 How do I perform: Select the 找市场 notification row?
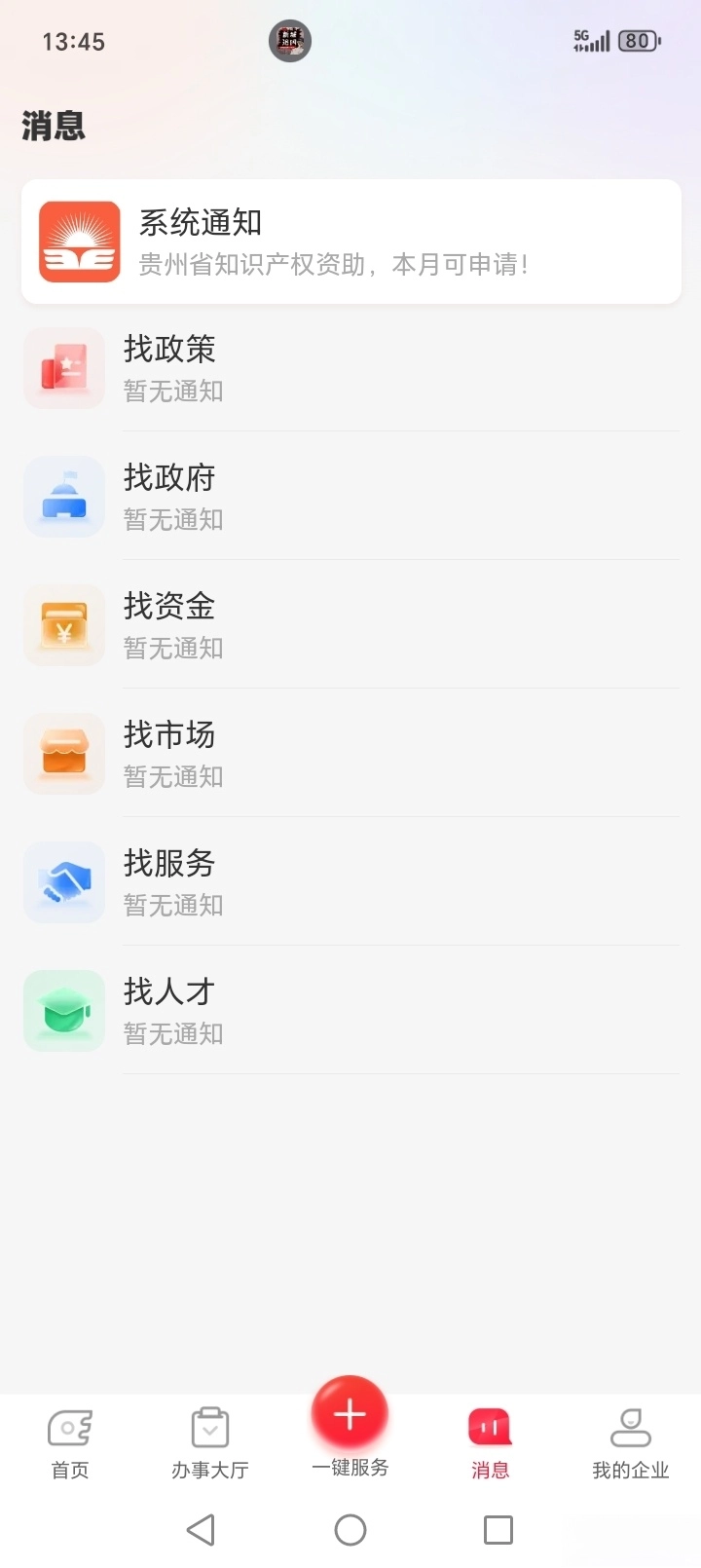coord(350,754)
